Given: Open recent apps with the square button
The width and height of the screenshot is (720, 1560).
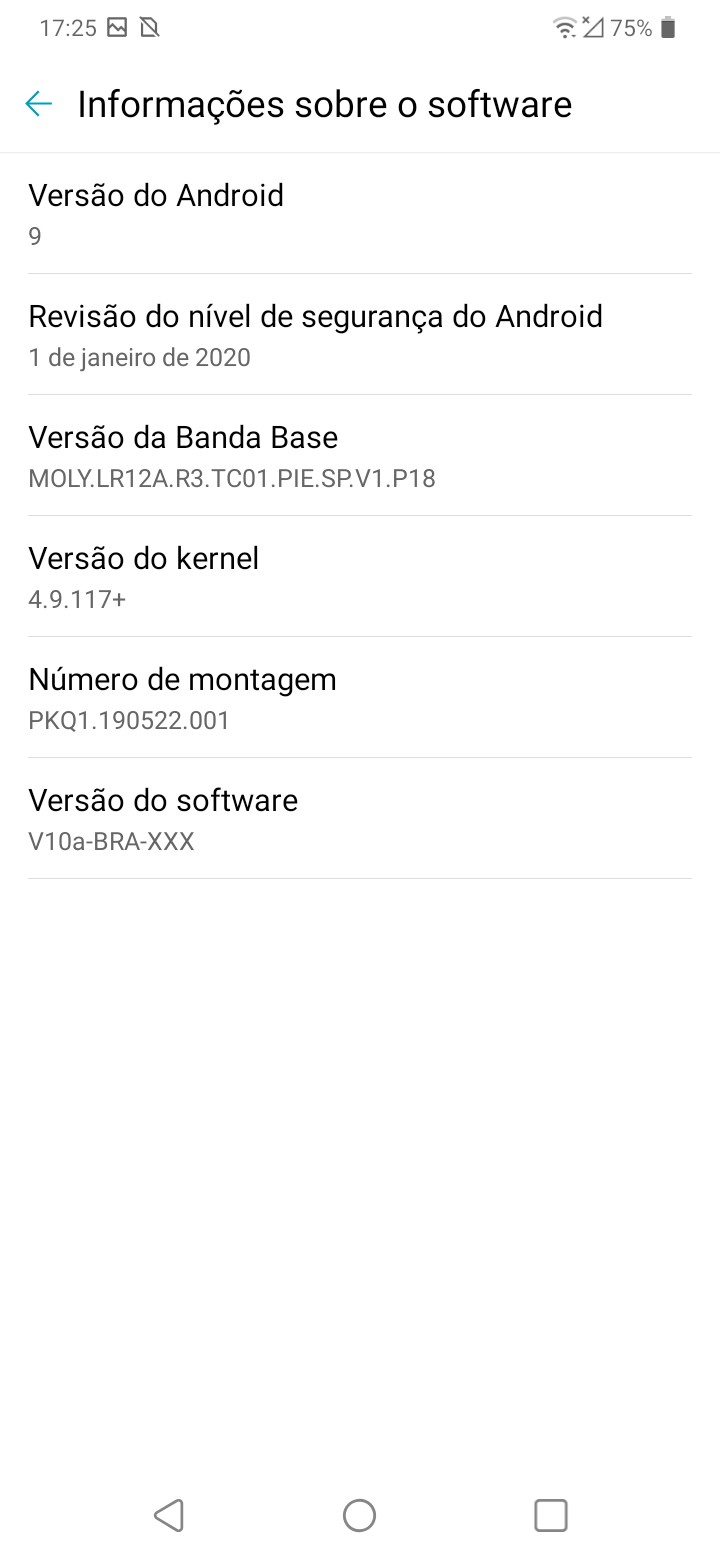Looking at the screenshot, I should coord(550,1515).
